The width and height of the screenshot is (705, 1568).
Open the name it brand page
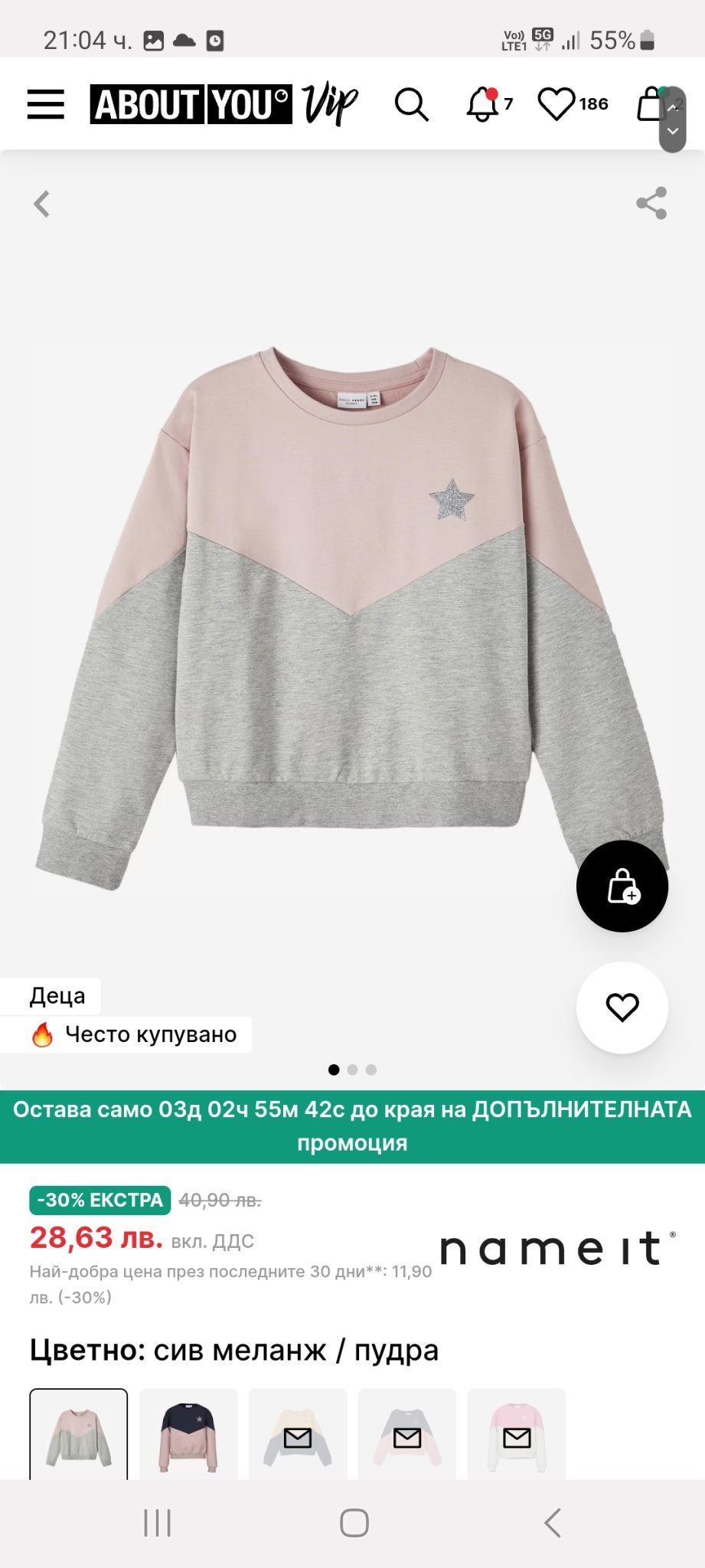pos(558,1249)
